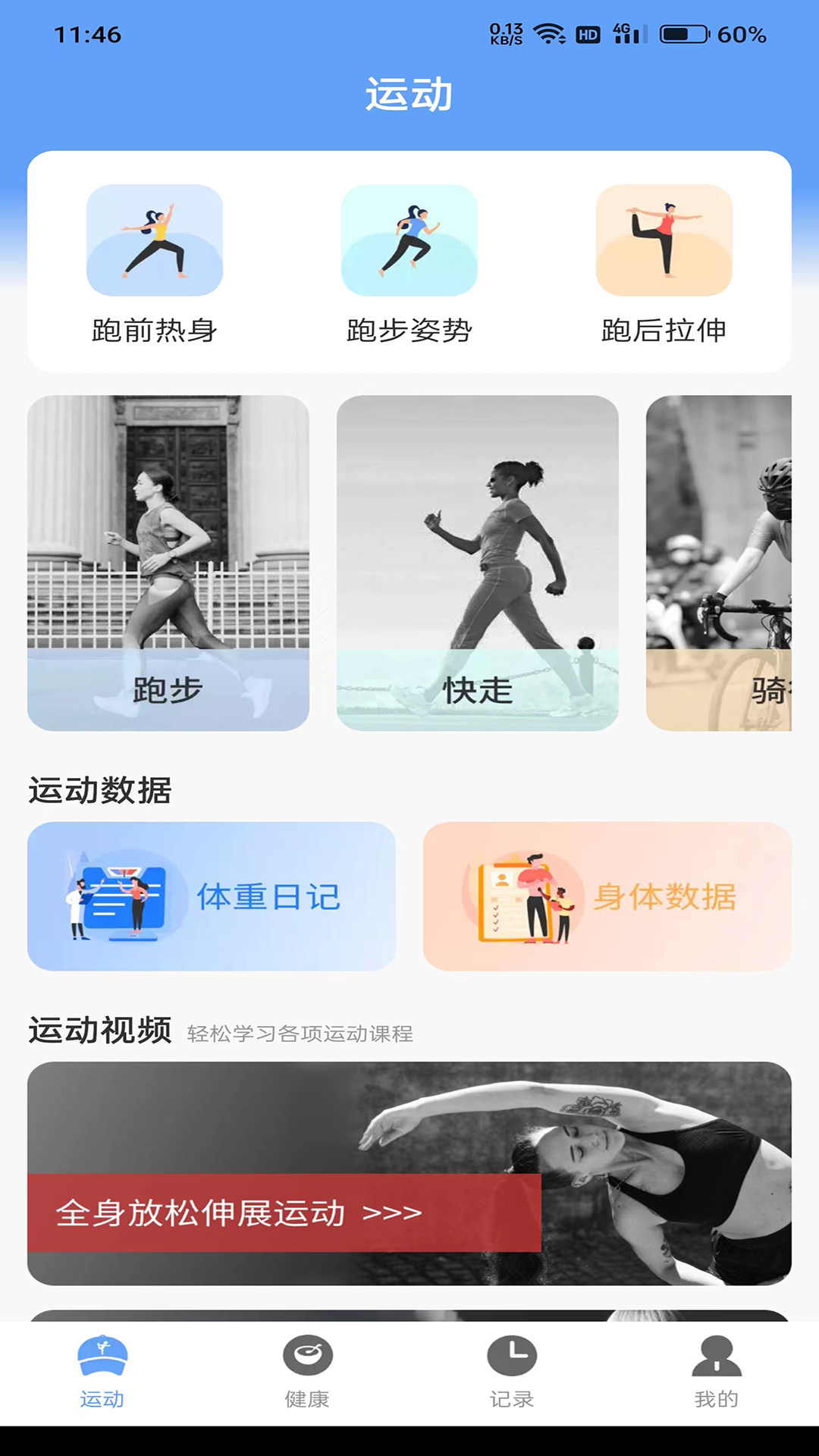Open the 跑步 running activity card
This screenshot has height=1456, width=819.
click(168, 564)
